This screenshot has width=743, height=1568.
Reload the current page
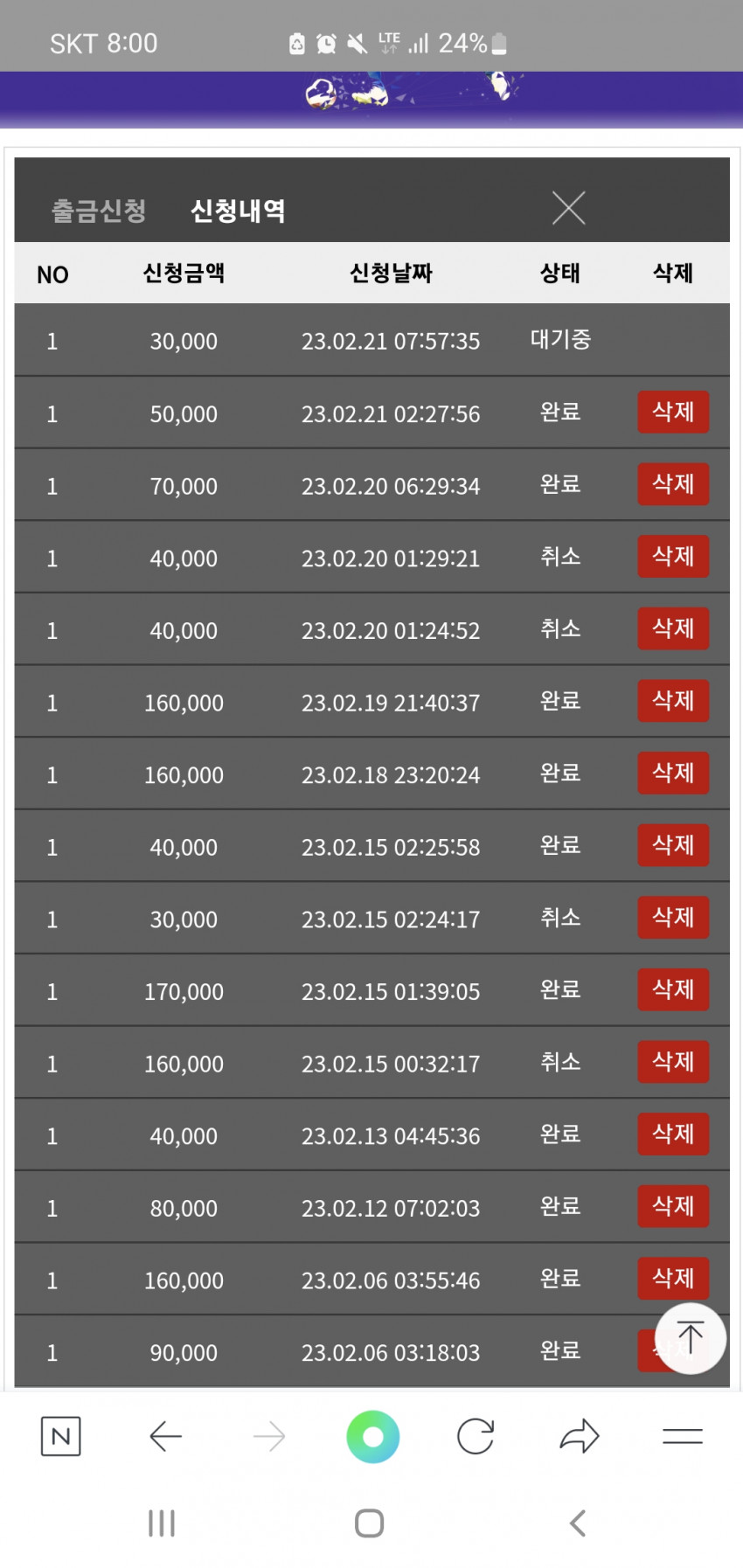pos(476,1436)
